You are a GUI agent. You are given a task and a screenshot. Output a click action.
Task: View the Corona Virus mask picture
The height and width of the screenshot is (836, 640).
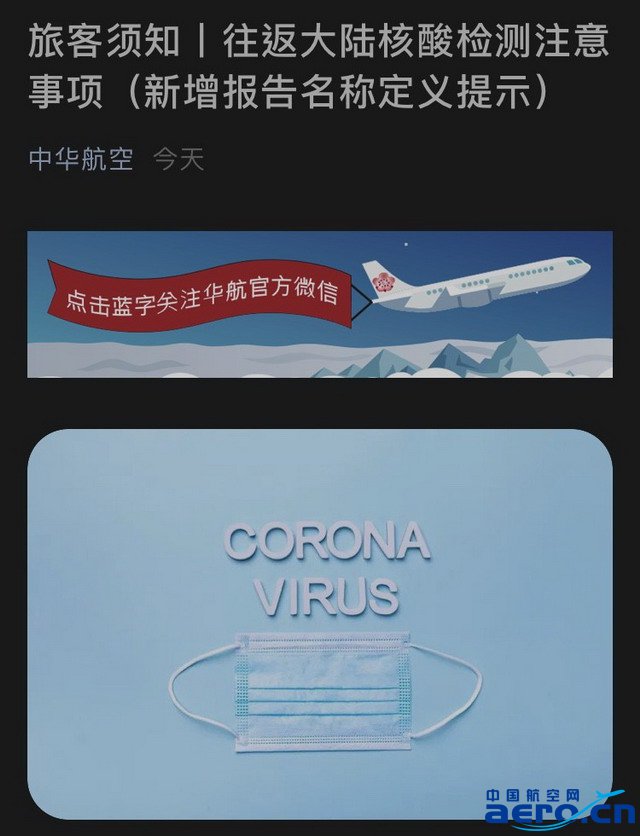point(319,622)
